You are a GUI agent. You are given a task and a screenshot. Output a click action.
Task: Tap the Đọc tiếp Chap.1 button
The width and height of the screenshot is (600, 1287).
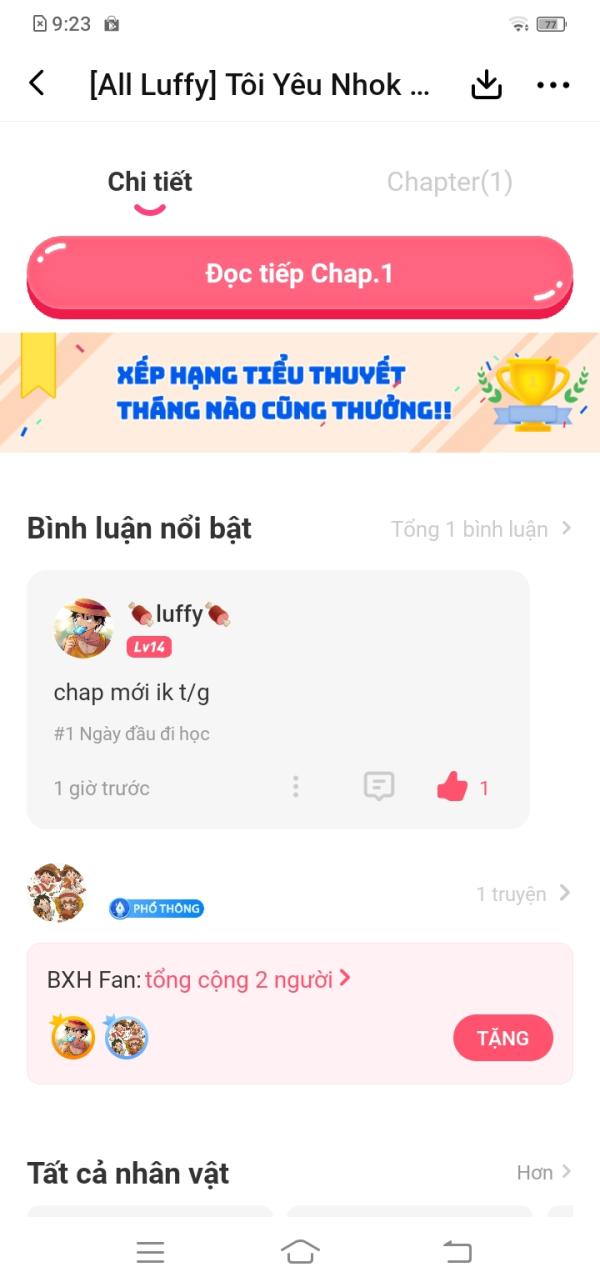[x=299, y=274]
